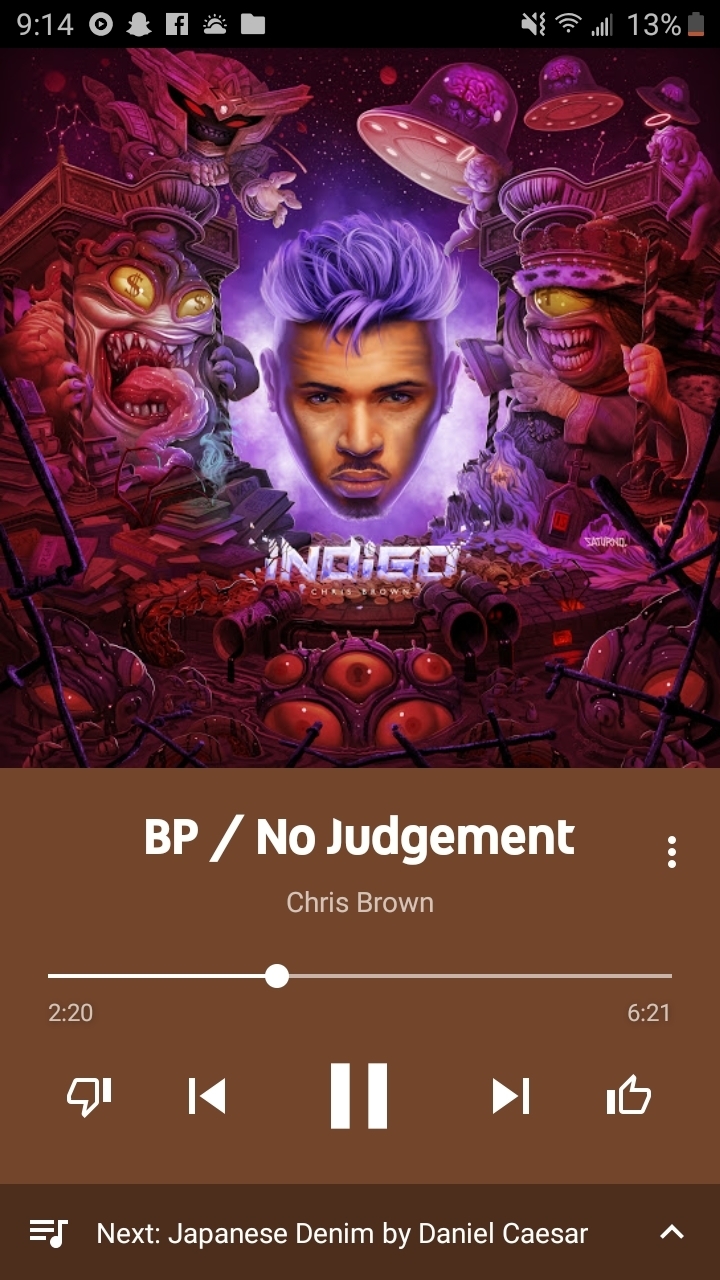Open the song overflow menu
This screenshot has height=1280, width=720.
pyautogui.click(x=671, y=851)
